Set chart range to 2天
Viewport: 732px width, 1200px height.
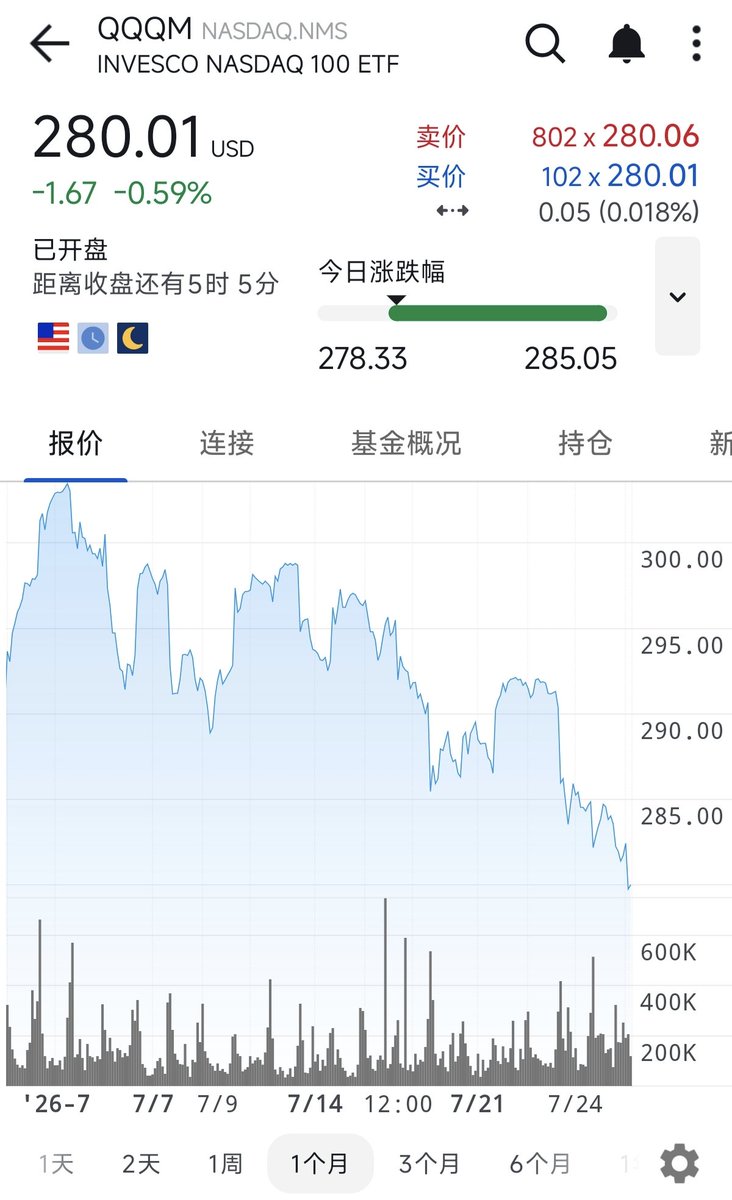pos(141,1164)
